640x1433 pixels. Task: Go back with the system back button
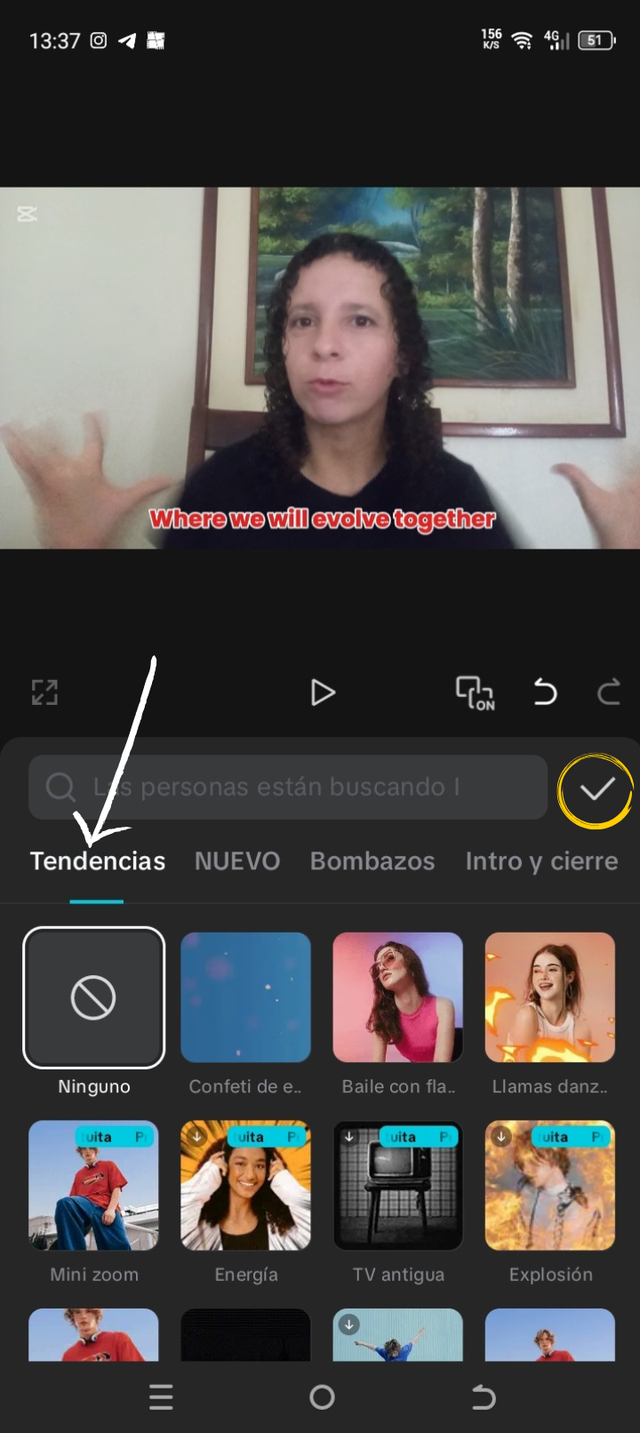(483, 1397)
